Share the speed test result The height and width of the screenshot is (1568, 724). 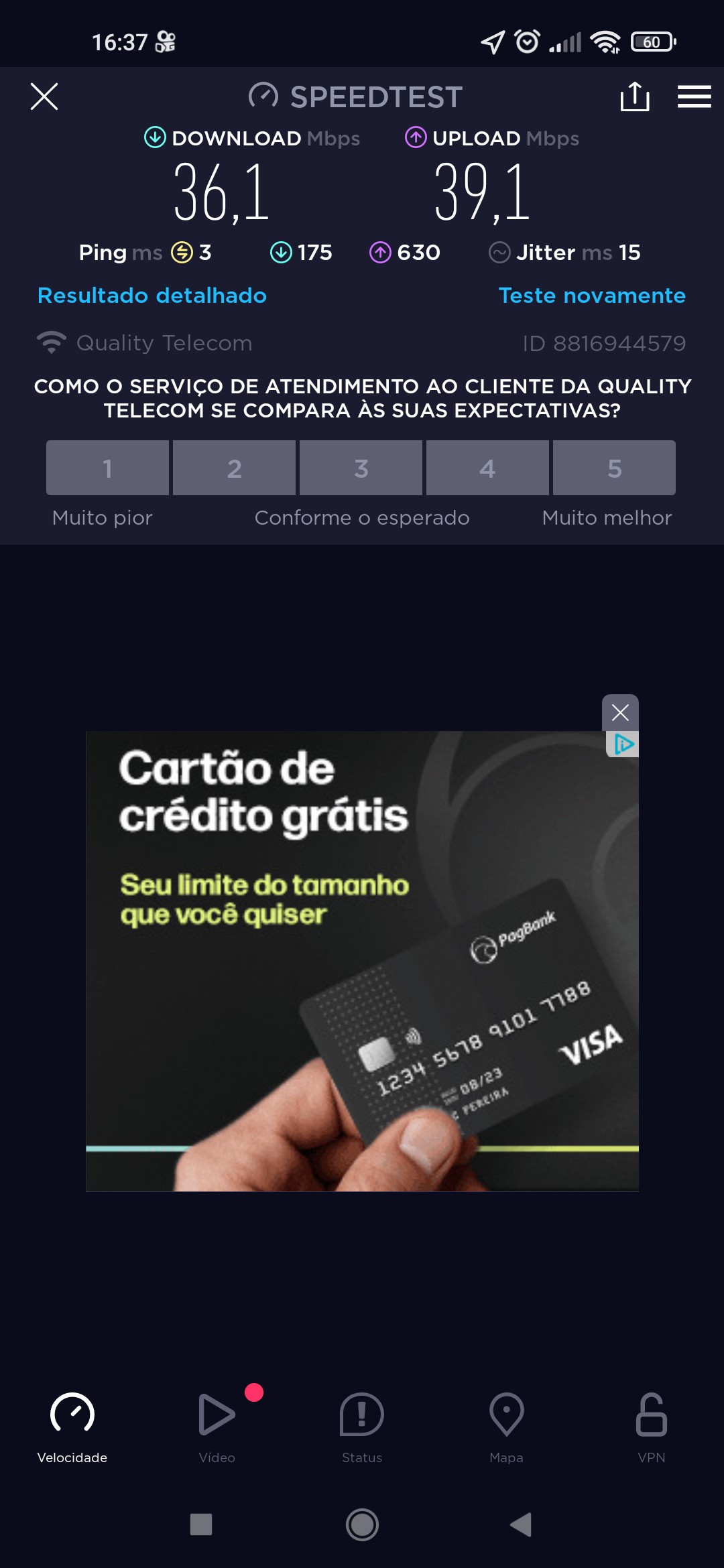(x=634, y=96)
